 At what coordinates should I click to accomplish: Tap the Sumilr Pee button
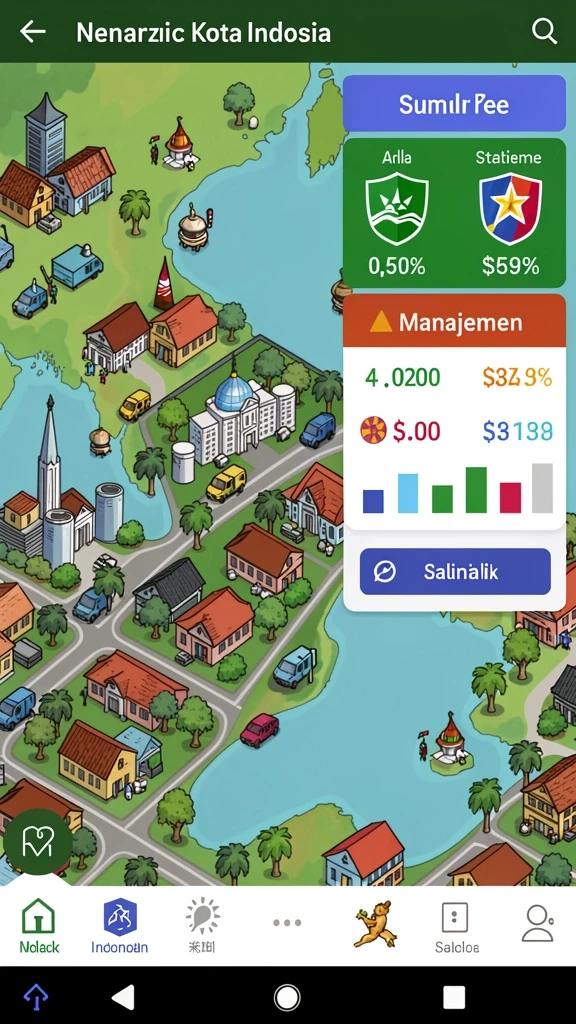454,104
